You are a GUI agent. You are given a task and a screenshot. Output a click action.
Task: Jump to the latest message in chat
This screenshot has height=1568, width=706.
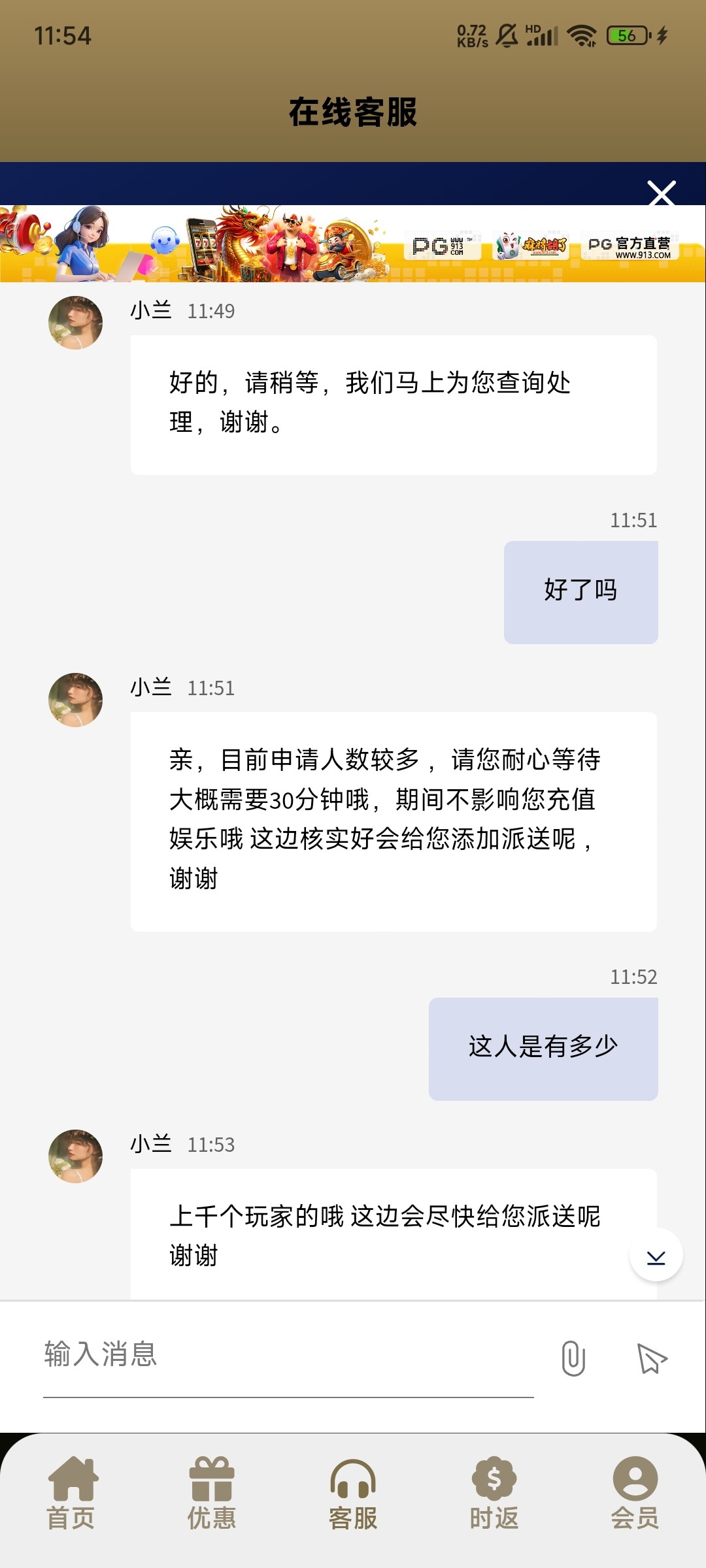pyautogui.click(x=656, y=1256)
